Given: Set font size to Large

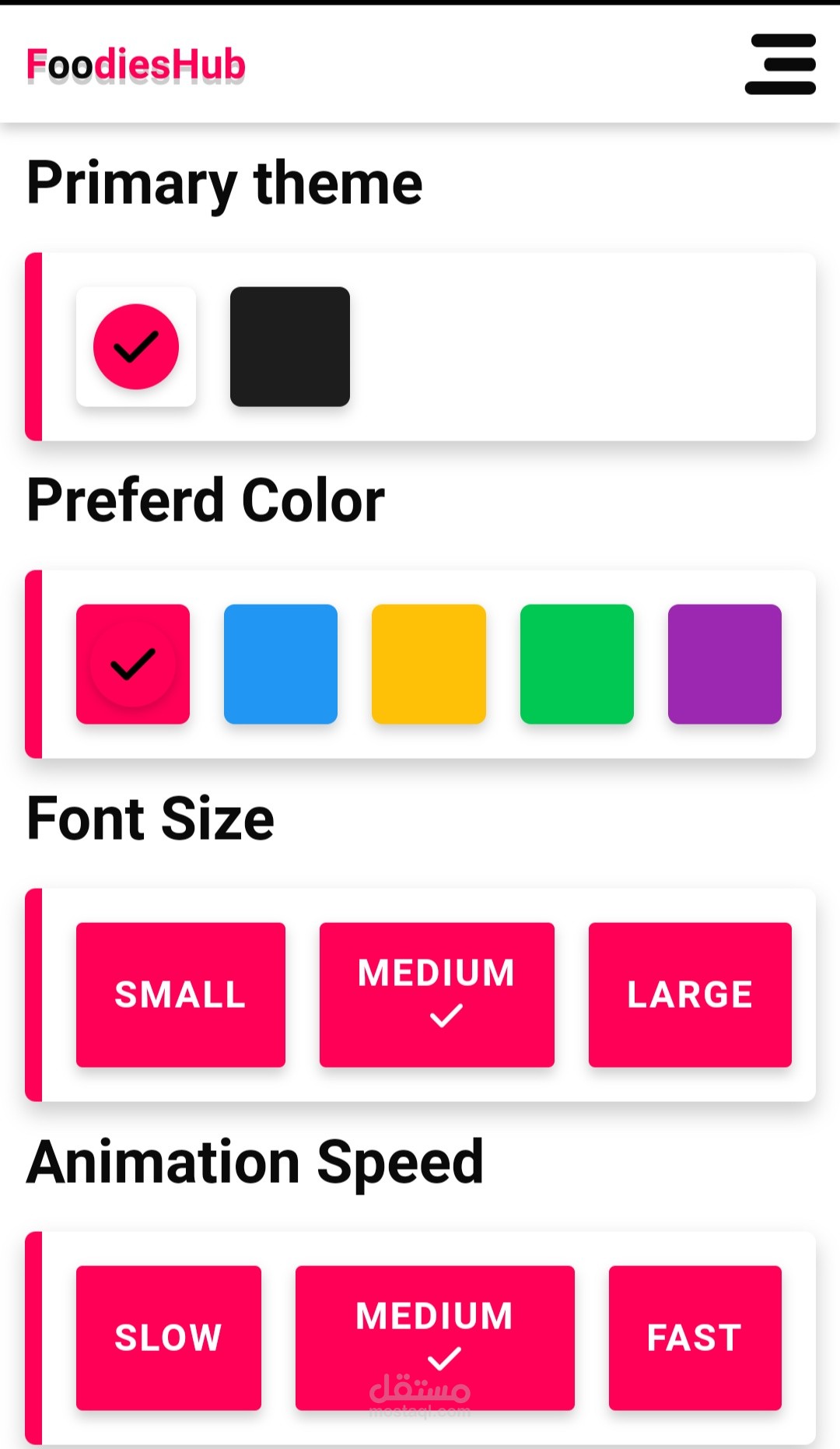Looking at the screenshot, I should pos(690,995).
